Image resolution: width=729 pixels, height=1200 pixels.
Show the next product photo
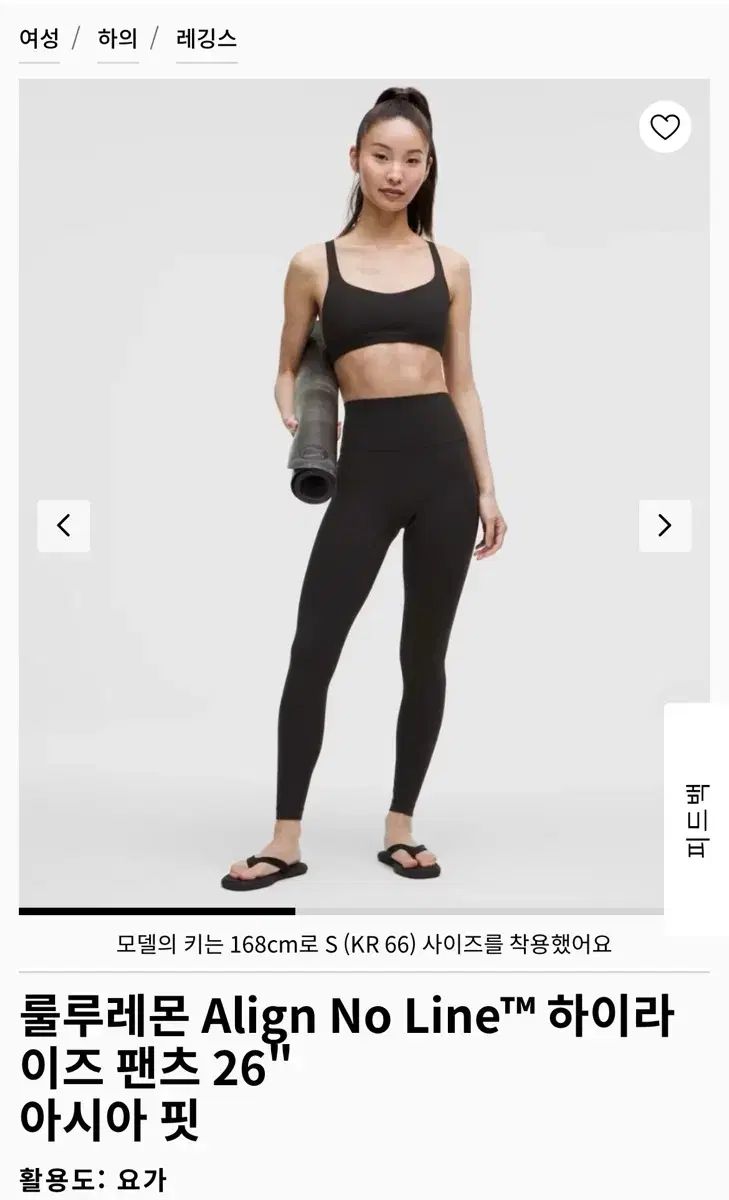coord(665,525)
